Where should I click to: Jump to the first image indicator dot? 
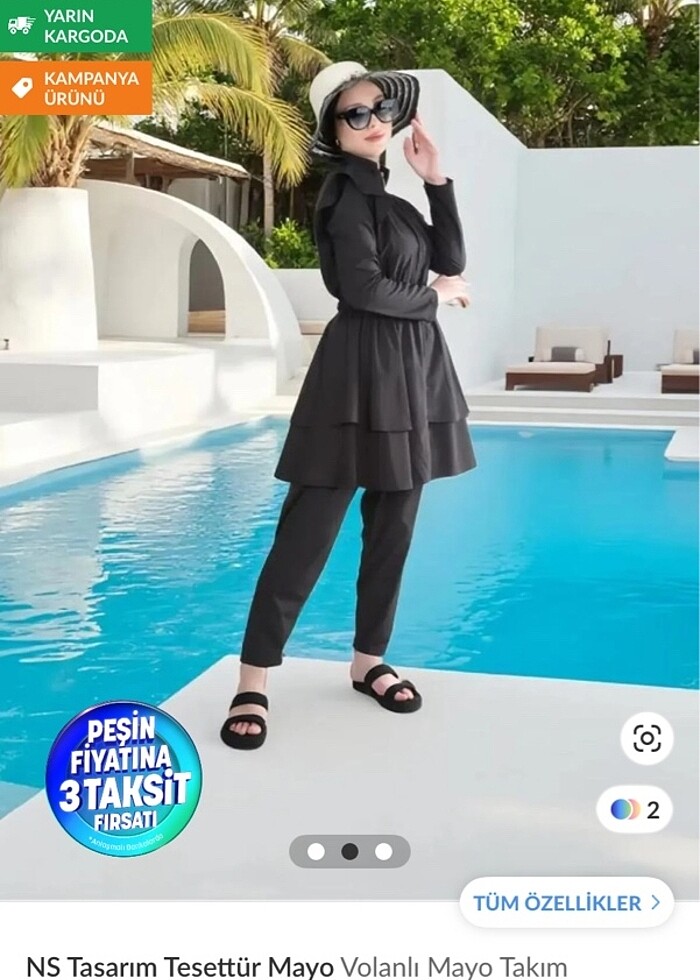pyautogui.click(x=316, y=851)
